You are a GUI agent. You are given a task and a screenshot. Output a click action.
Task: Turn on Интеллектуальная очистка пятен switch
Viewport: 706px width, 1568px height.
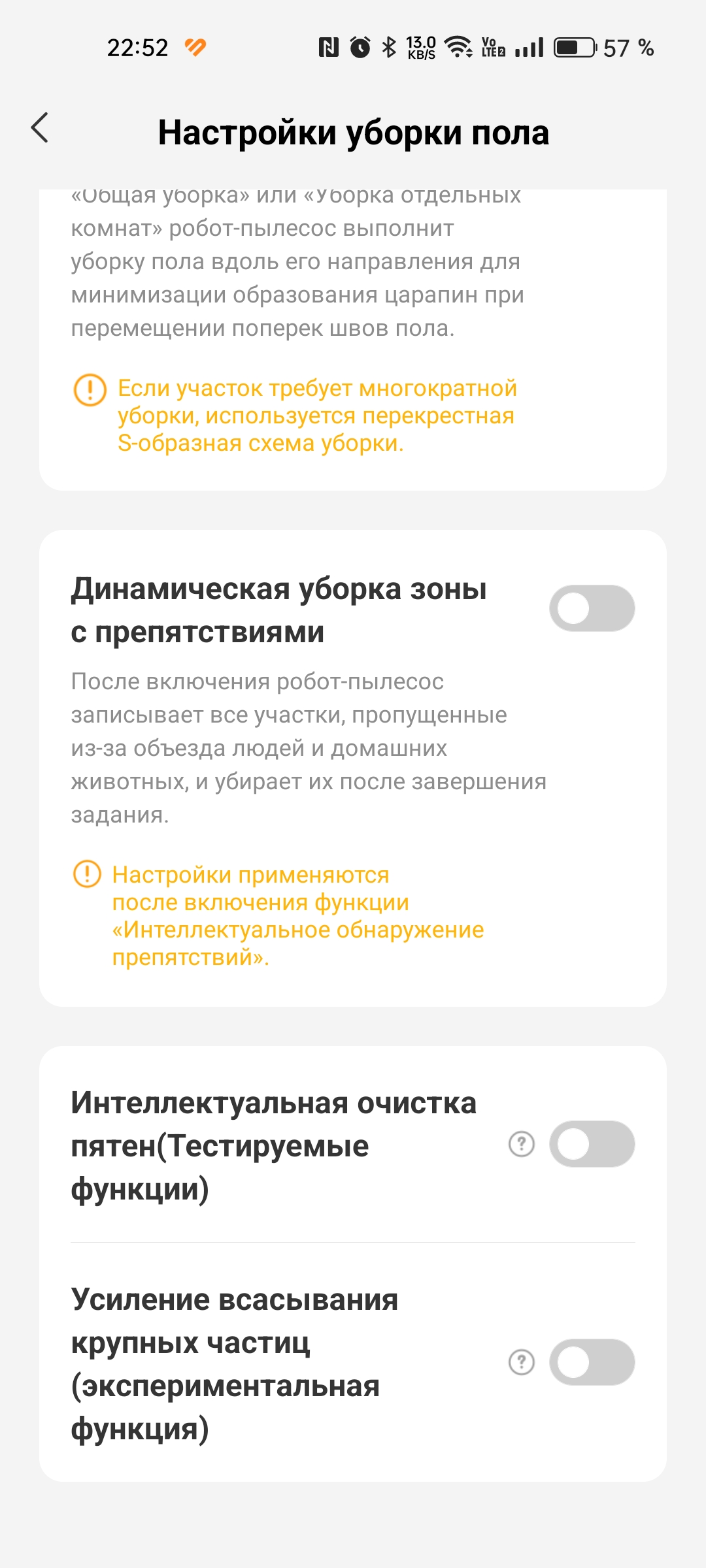[592, 1144]
